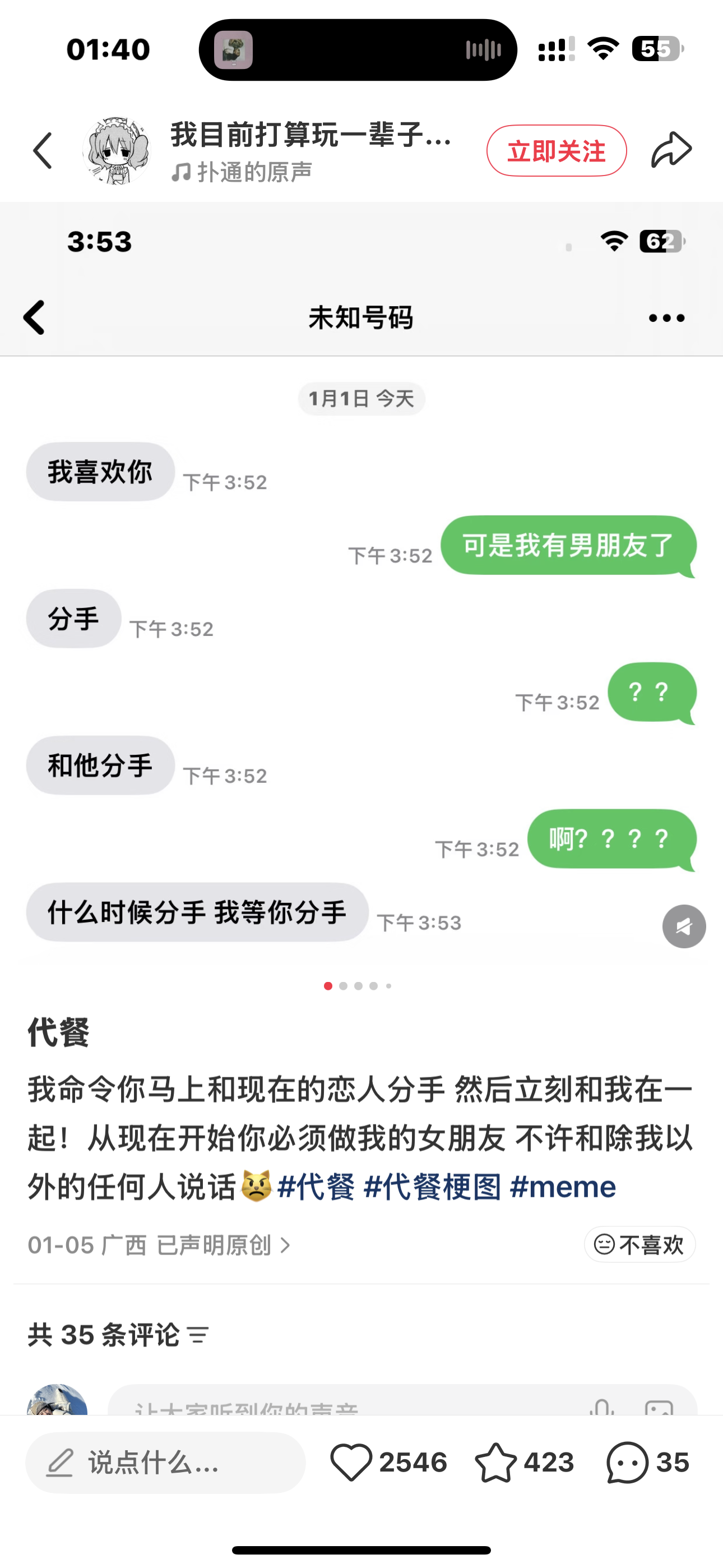Unmute the post's sound
Screen dimensions: 723x1568
pos(684,926)
